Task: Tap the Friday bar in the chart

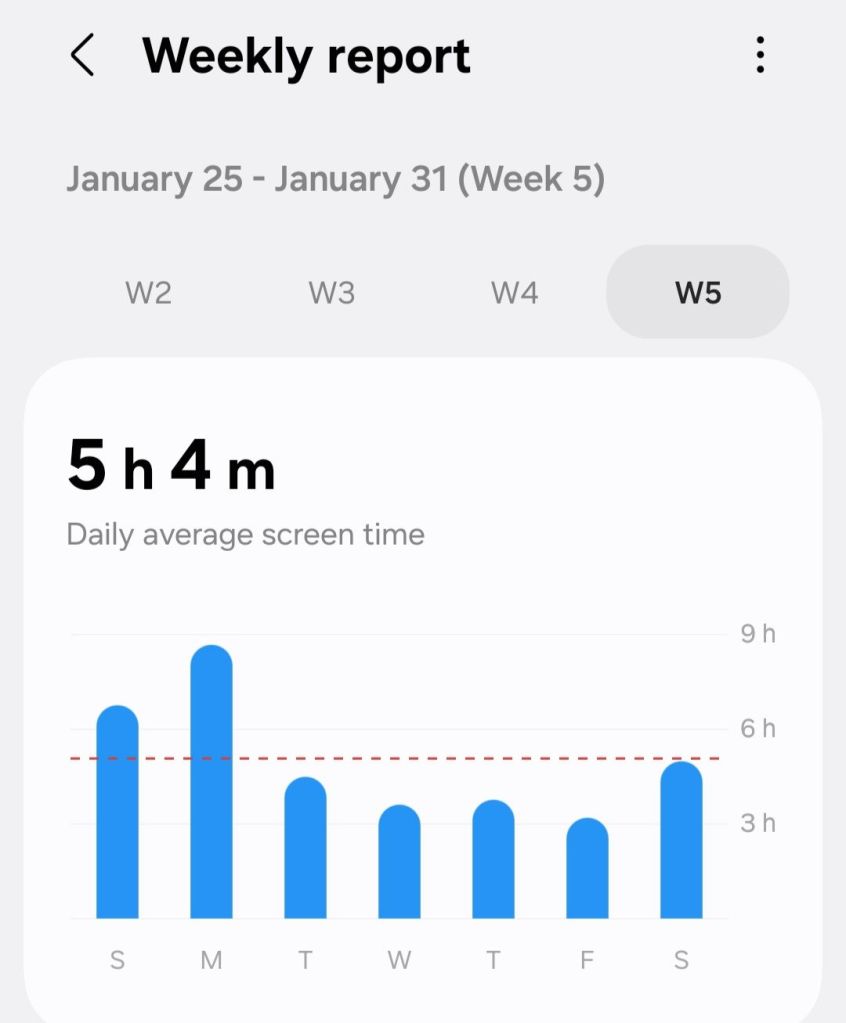Action: click(587, 869)
